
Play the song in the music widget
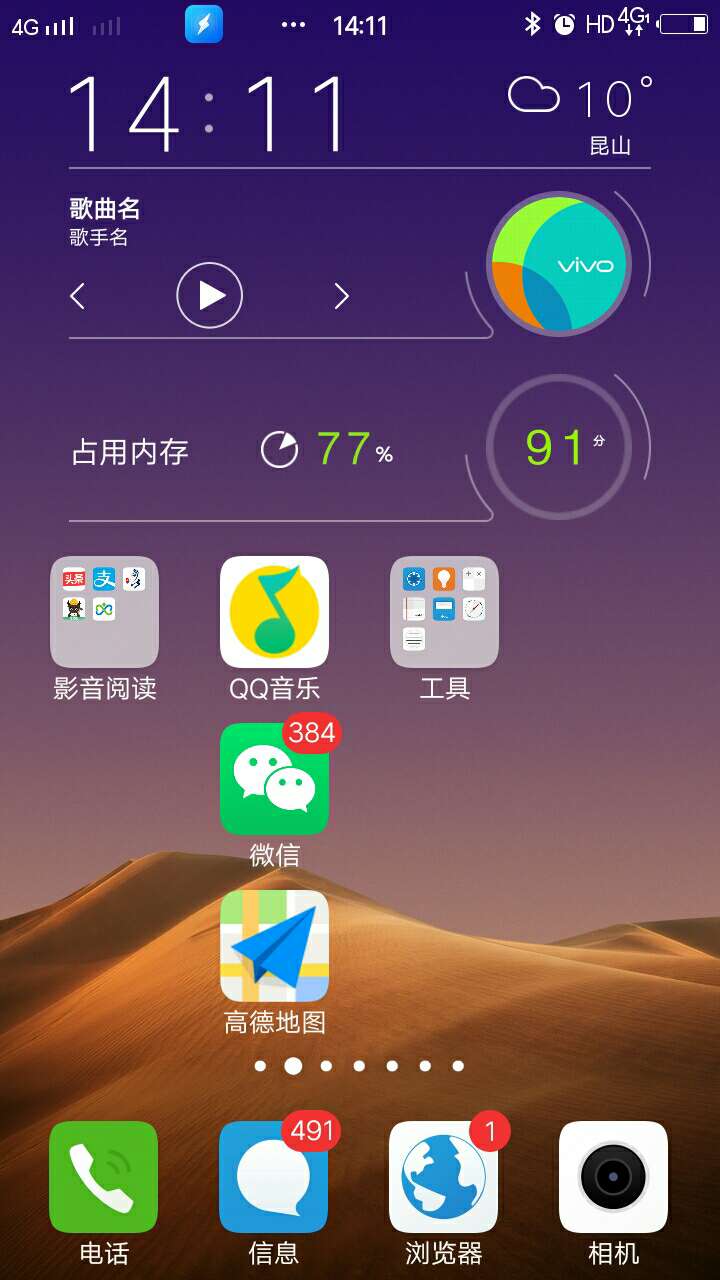tap(209, 295)
